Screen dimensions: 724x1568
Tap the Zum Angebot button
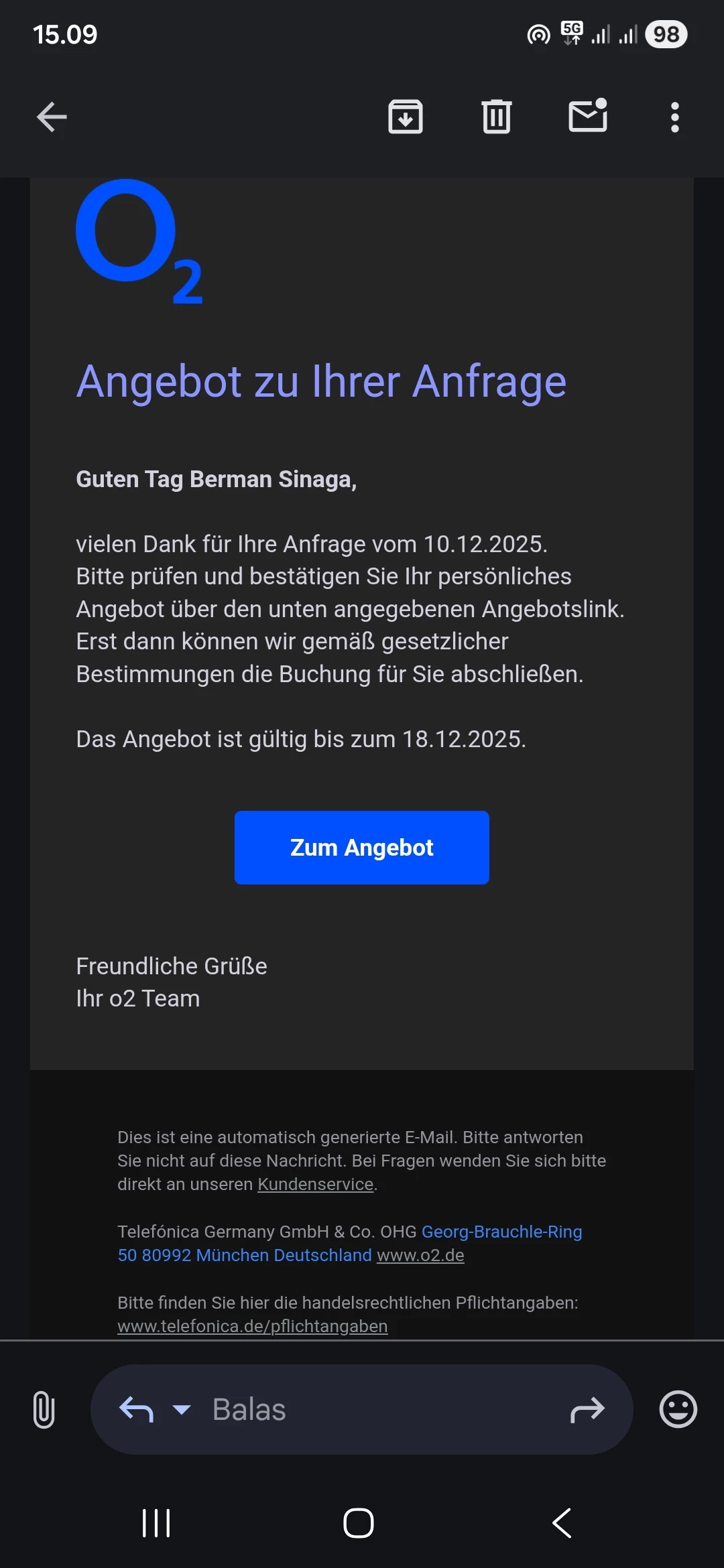tap(362, 848)
